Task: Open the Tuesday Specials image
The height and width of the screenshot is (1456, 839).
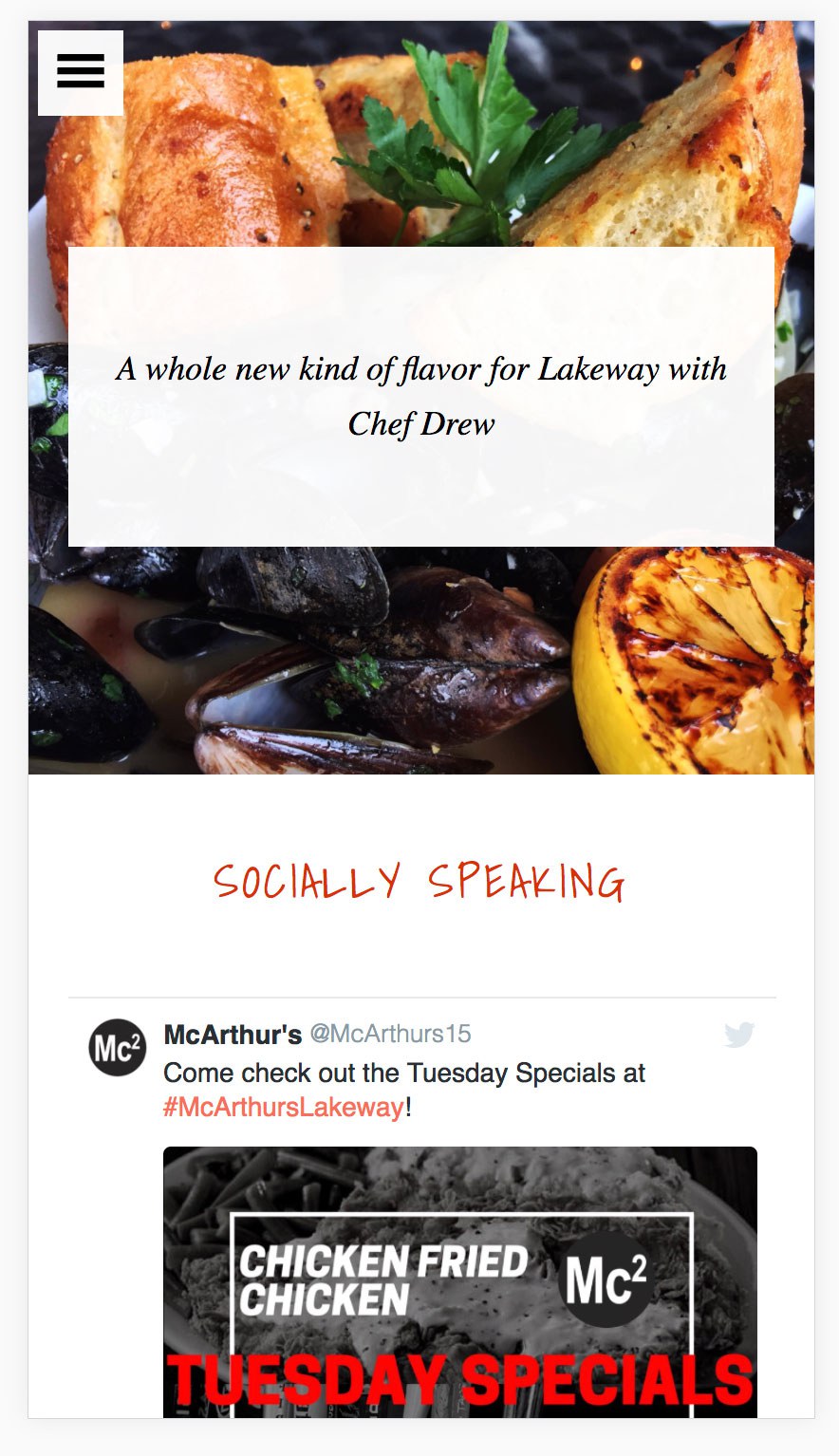Action: tap(459, 1281)
